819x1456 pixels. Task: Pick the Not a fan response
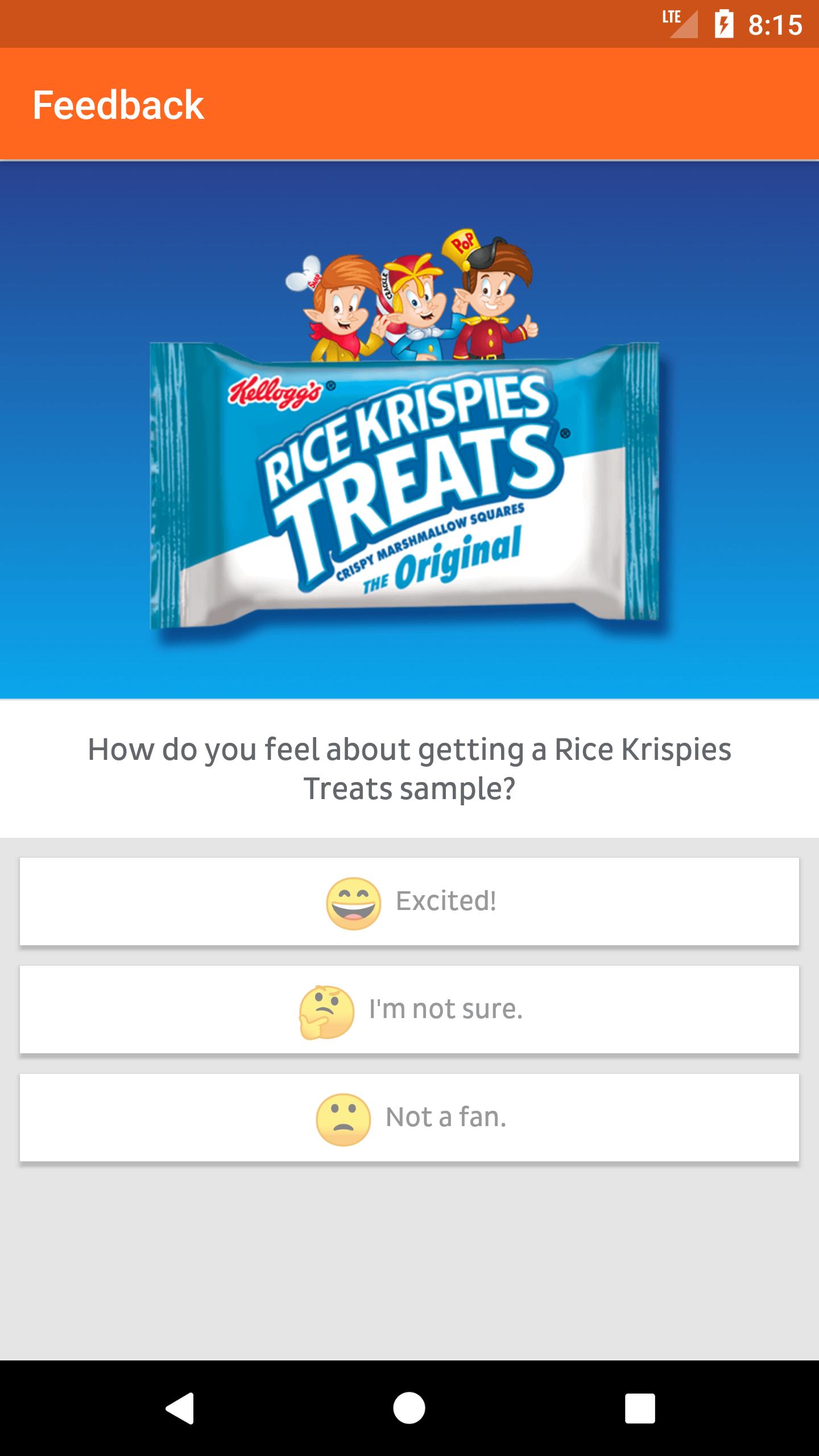coord(409,1118)
